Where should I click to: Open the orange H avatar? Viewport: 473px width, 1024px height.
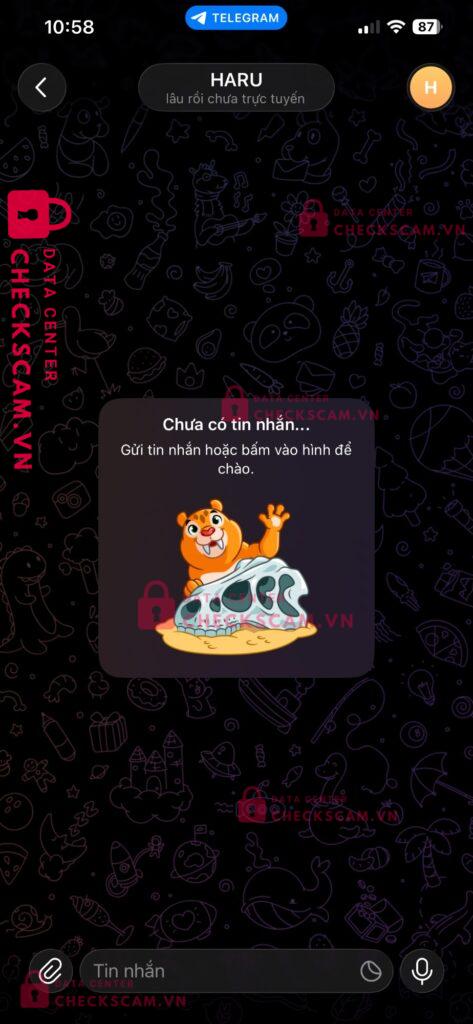[431, 88]
